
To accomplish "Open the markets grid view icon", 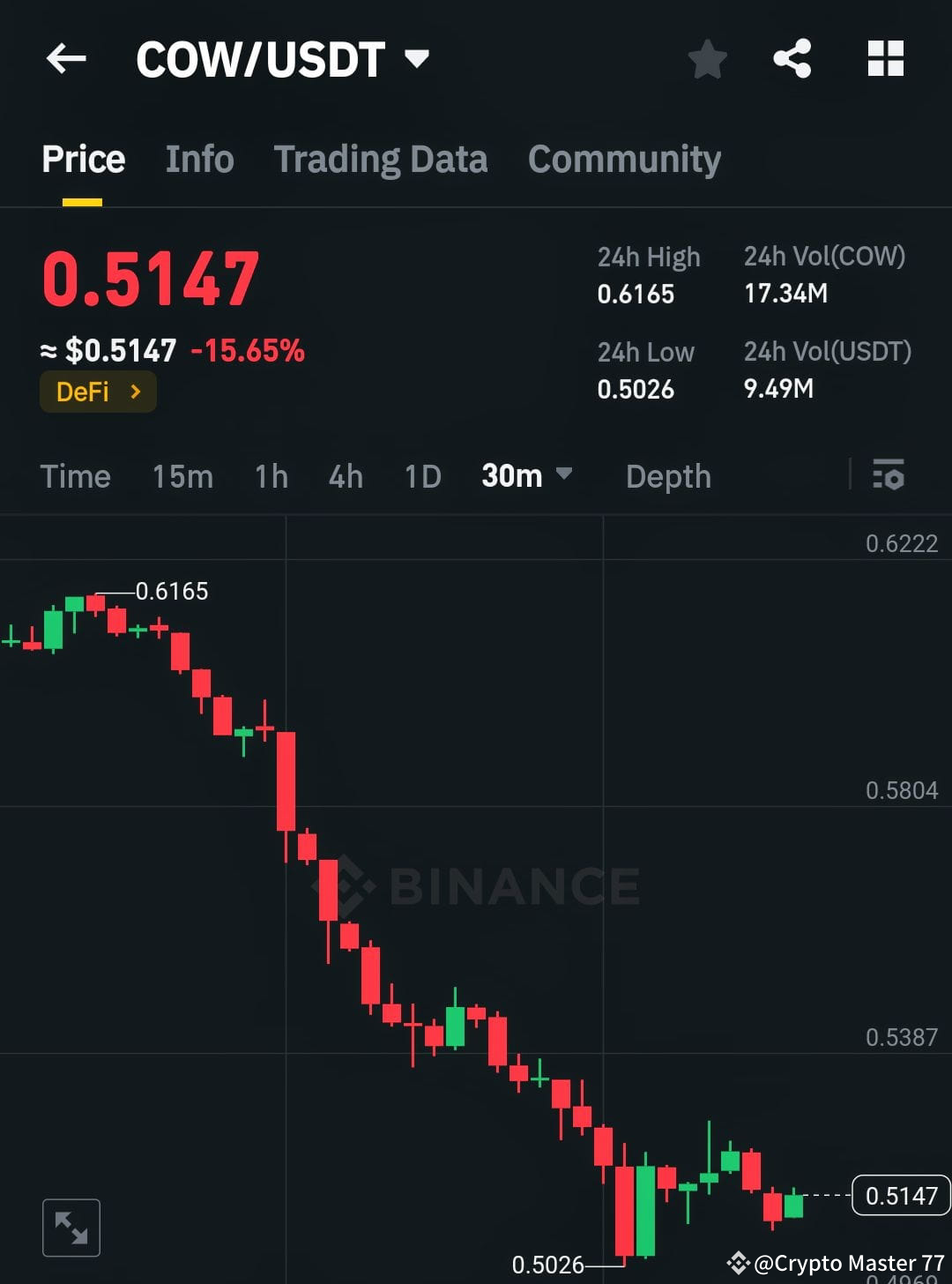I will click(885, 58).
